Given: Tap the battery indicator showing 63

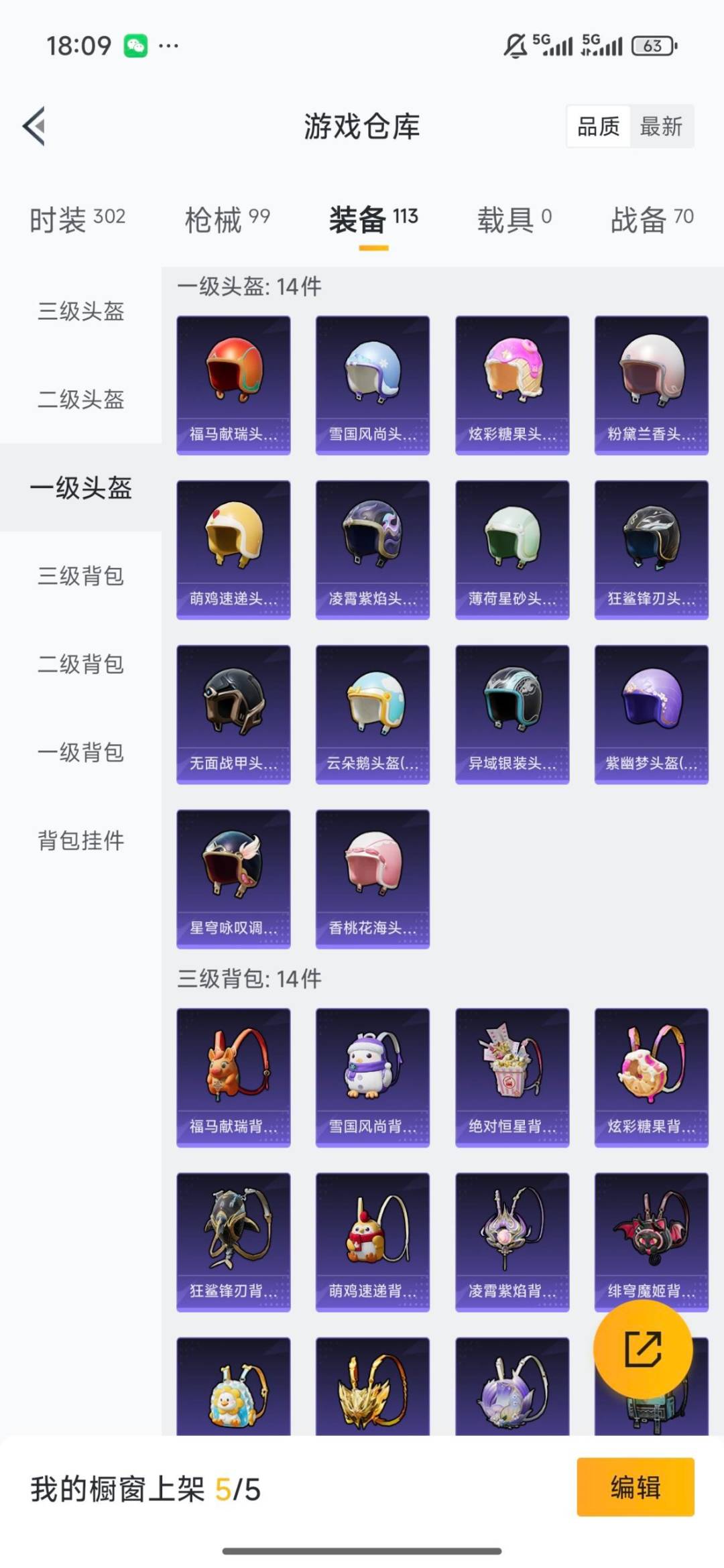Looking at the screenshot, I should coord(654,46).
